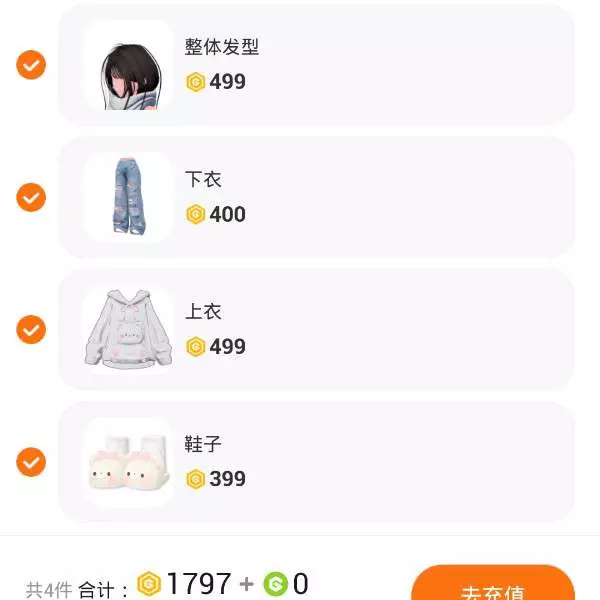The width and height of the screenshot is (600, 600).
Task: Uncheck the 上衣 item checkbox
Action: [x=31, y=329]
